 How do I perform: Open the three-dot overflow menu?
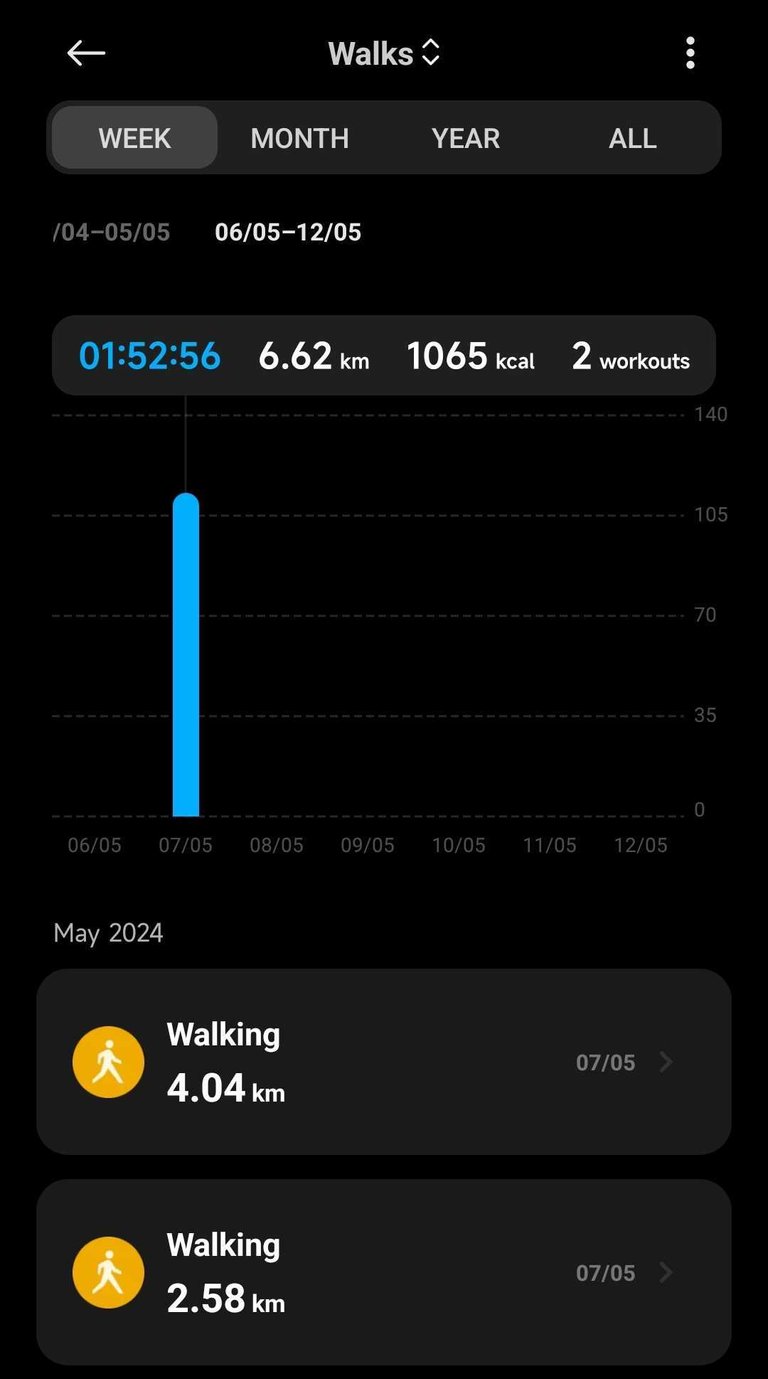coord(690,53)
